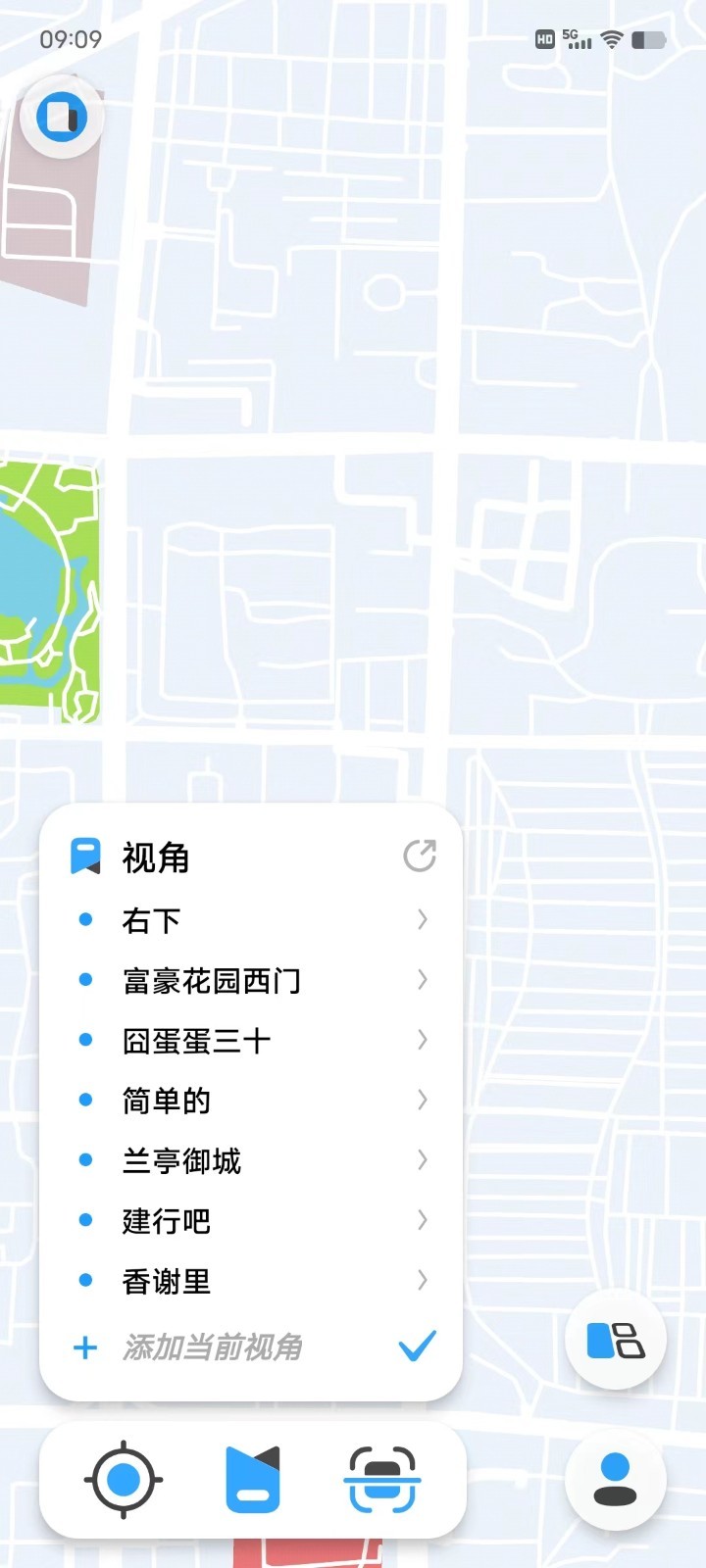Tap the round blue icon above the map
Viewport: 706px width, 1568px height.
click(x=62, y=117)
